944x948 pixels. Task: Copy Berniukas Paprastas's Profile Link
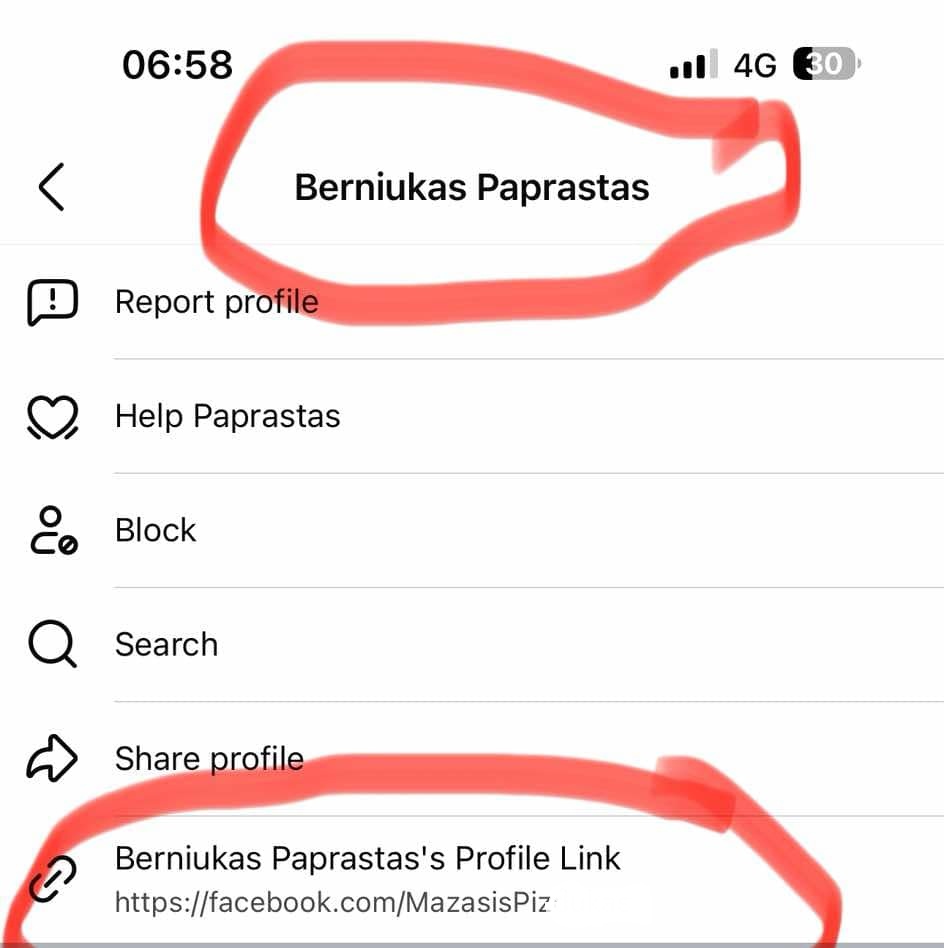point(368,878)
